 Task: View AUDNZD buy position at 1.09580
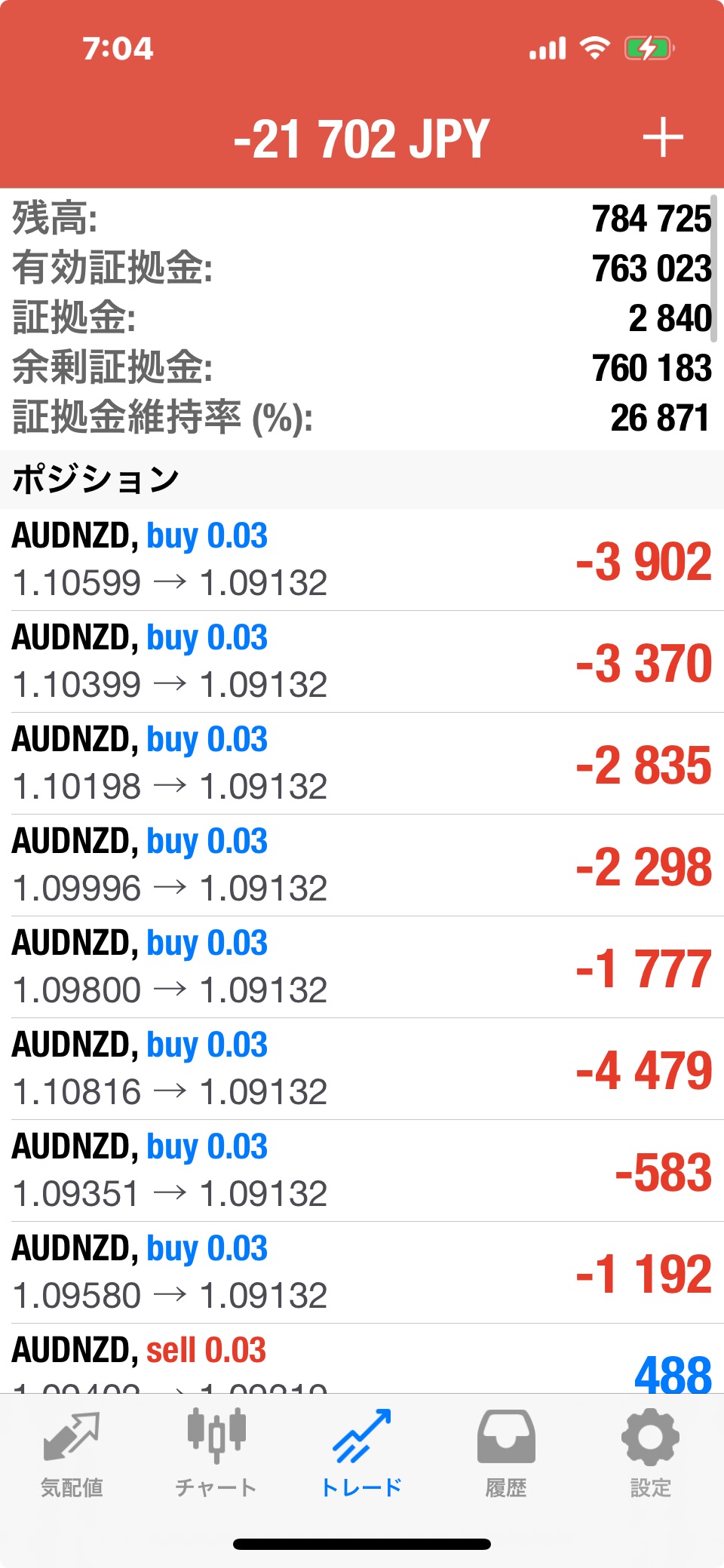tap(362, 1272)
